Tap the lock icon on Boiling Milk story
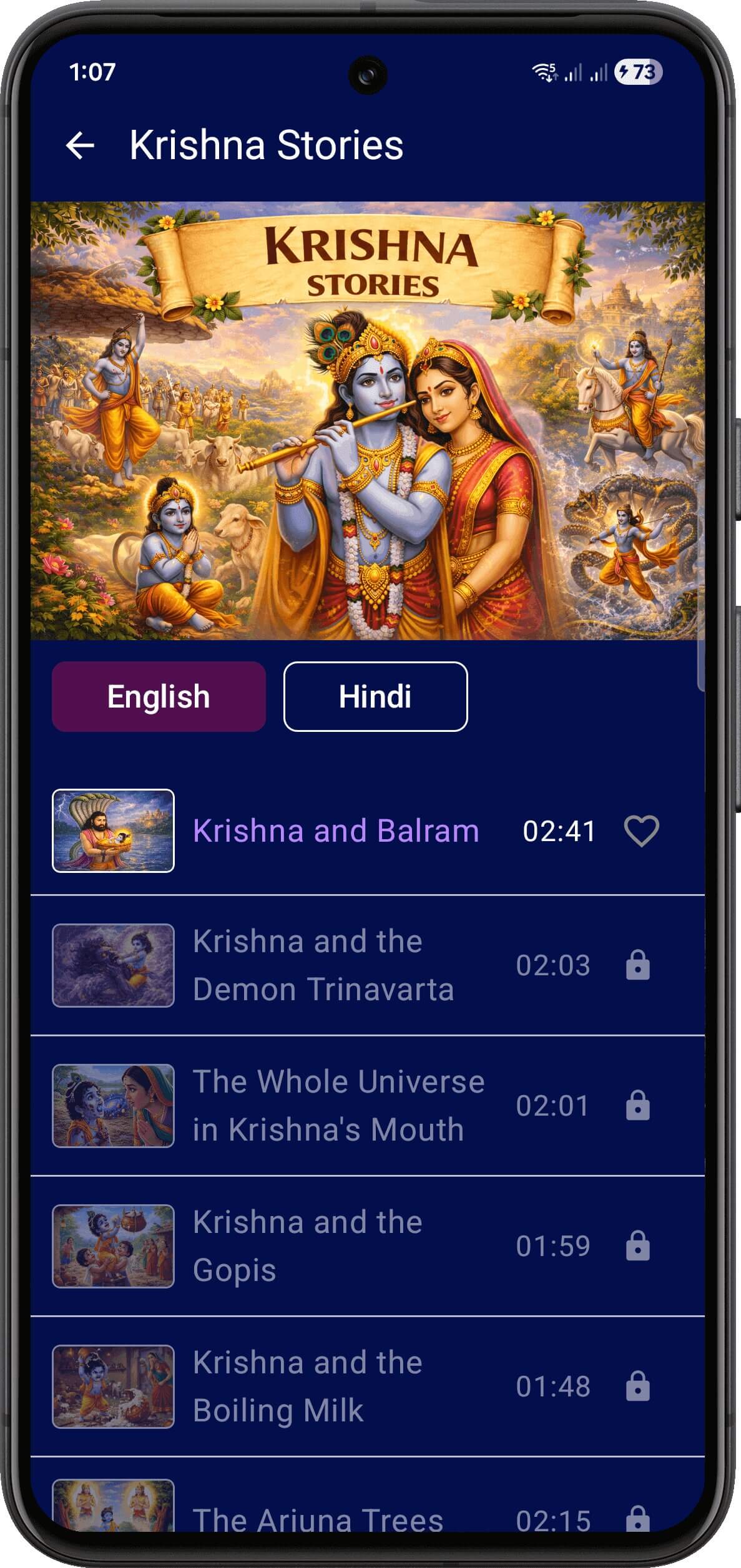The width and height of the screenshot is (741, 1568). point(637,1386)
